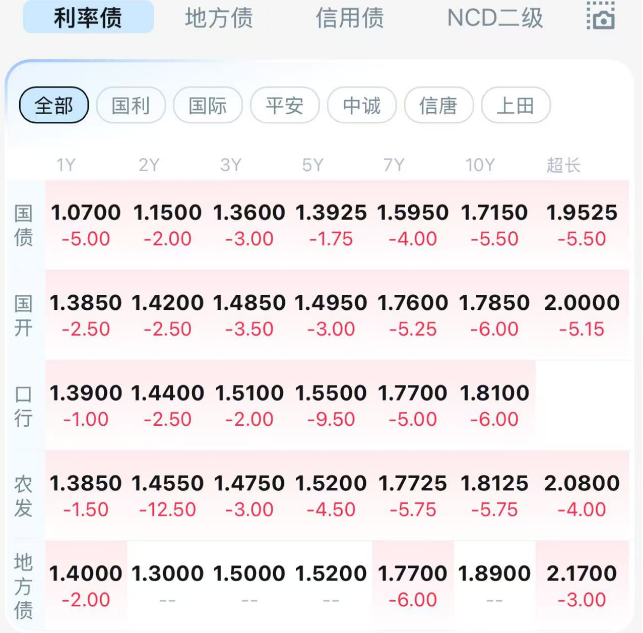Choose the 中诚 filter chip
Viewport: 643px width, 633px height.
pyautogui.click(x=362, y=106)
